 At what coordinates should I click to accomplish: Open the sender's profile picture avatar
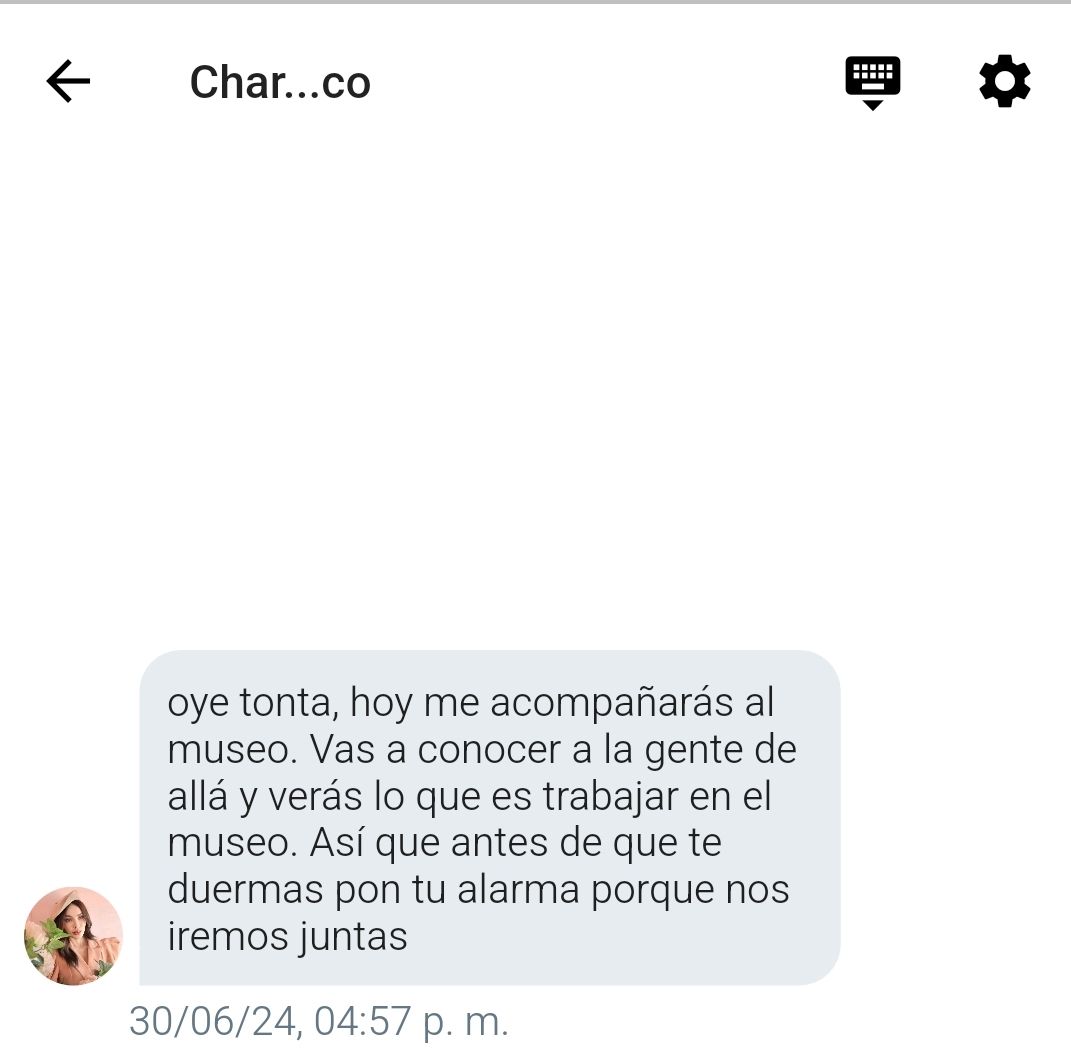pos(73,936)
